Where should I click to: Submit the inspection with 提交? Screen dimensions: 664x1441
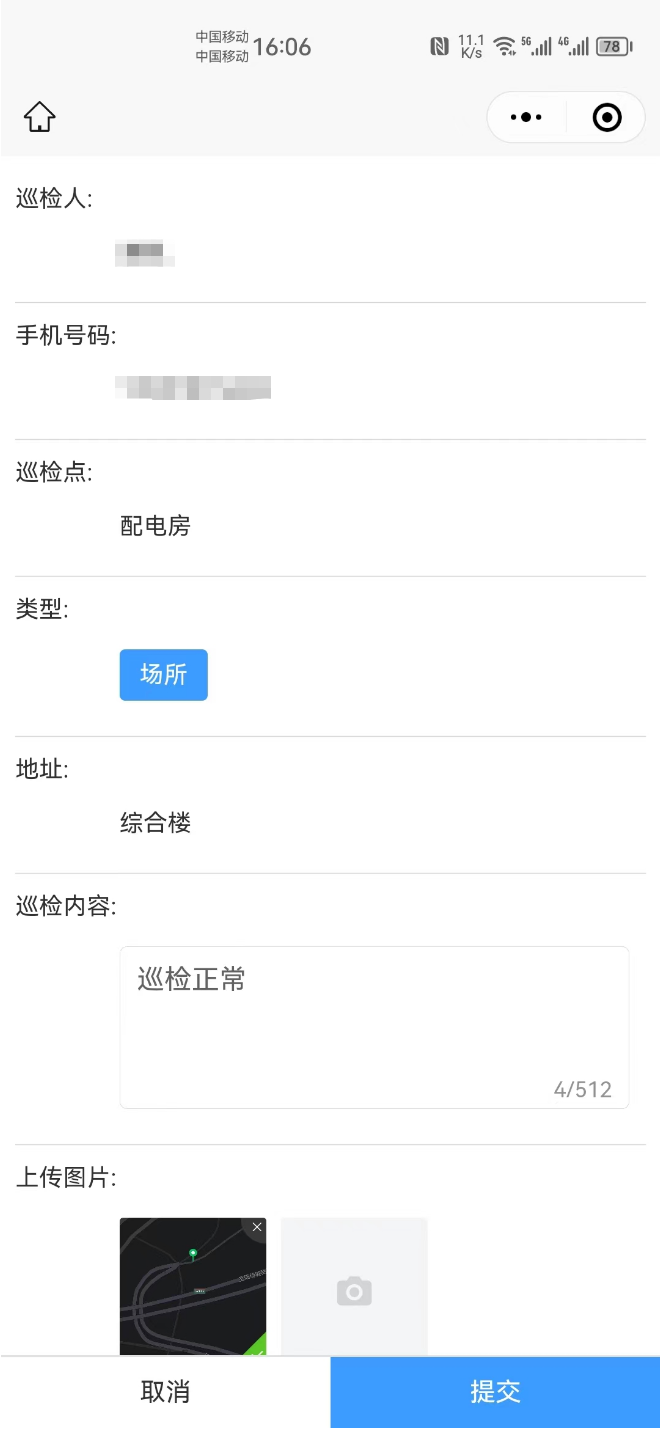pyautogui.click(x=496, y=1392)
